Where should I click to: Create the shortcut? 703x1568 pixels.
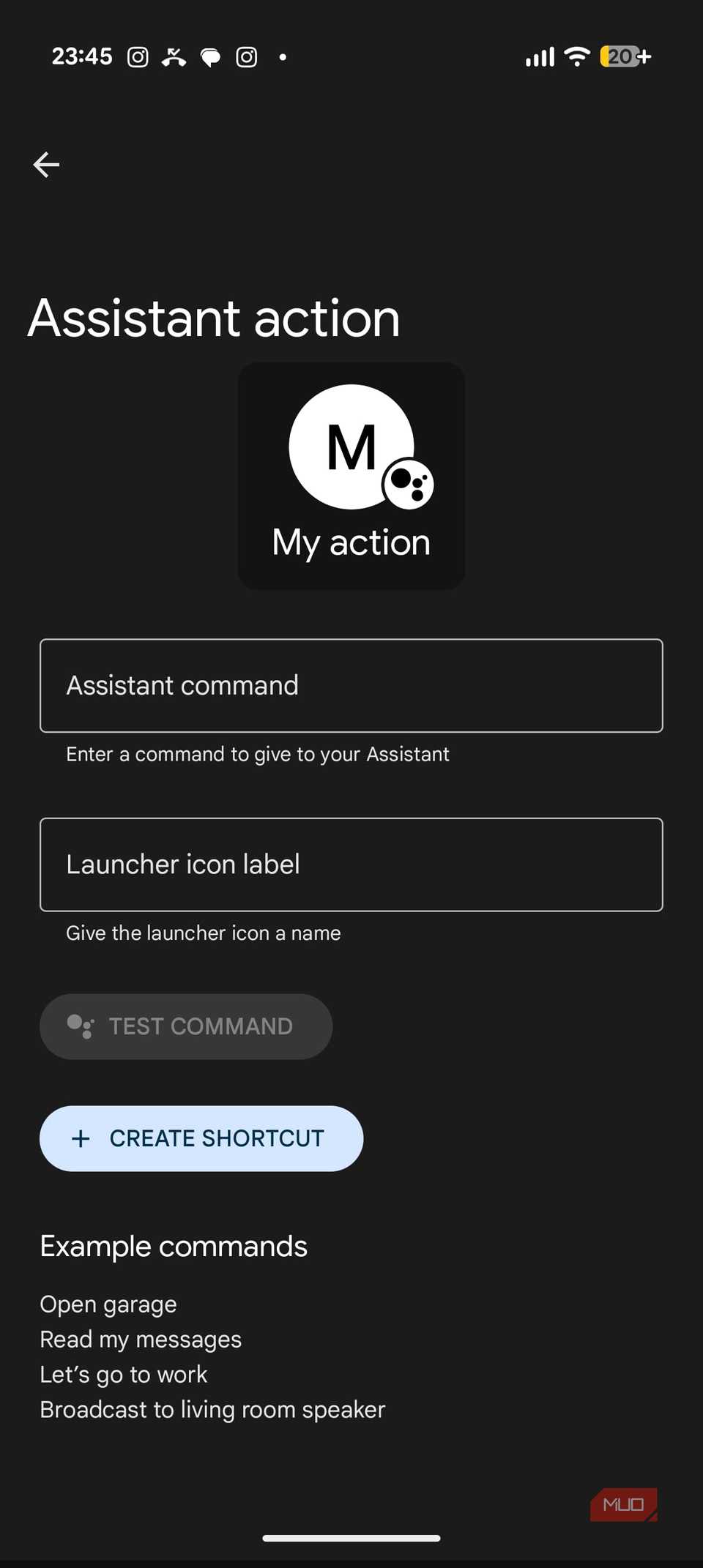(201, 1138)
